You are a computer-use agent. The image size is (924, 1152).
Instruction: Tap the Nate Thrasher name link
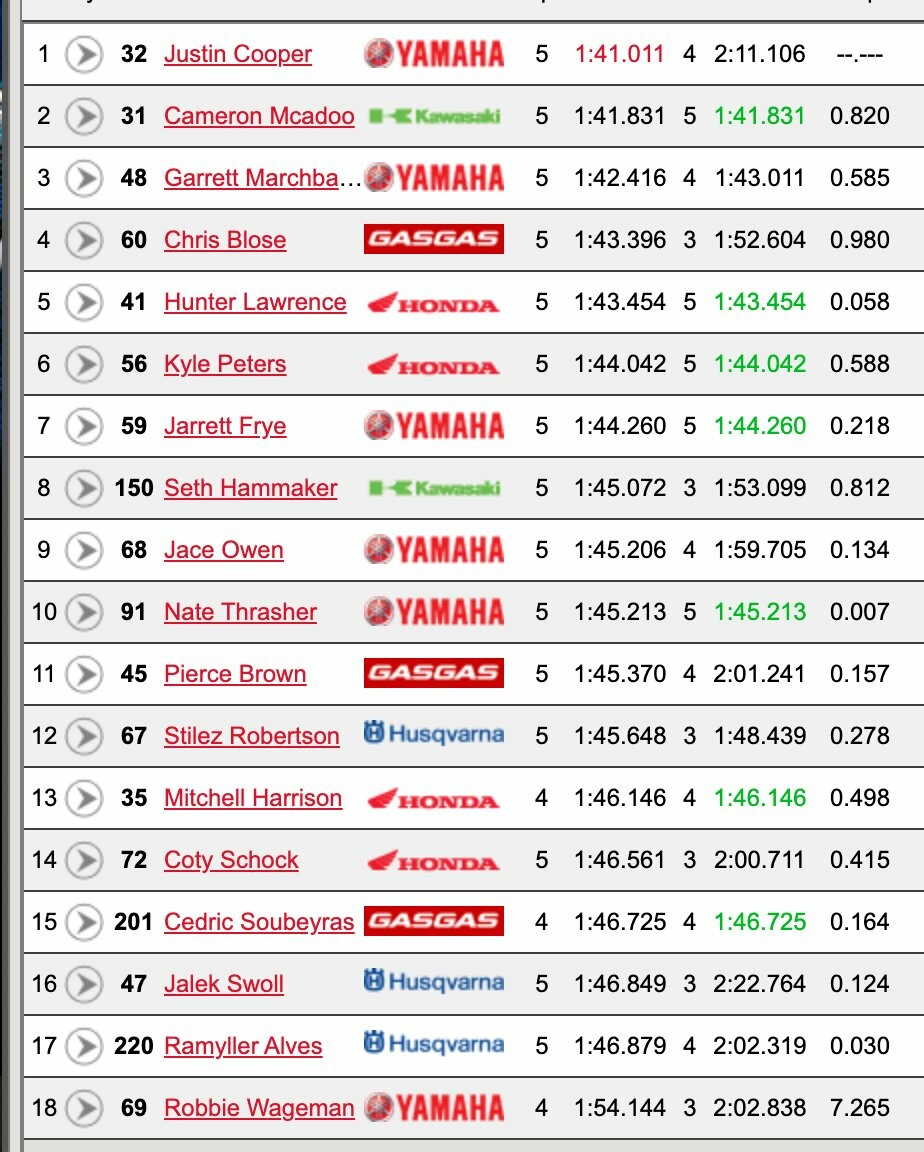point(240,612)
